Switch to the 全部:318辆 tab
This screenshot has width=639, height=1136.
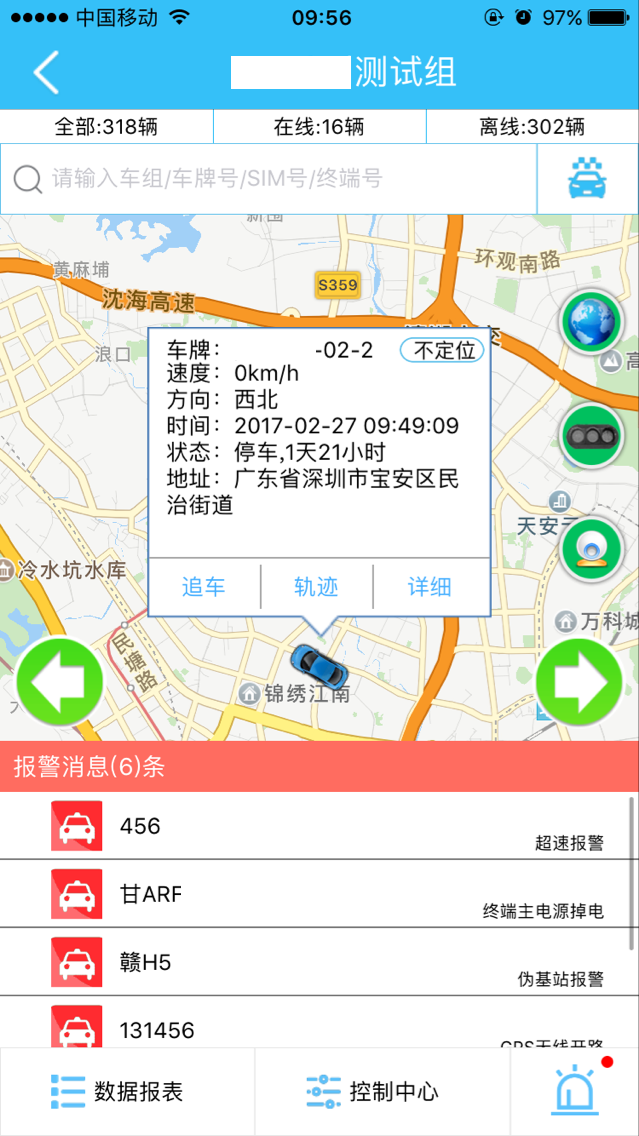[106, 127]
